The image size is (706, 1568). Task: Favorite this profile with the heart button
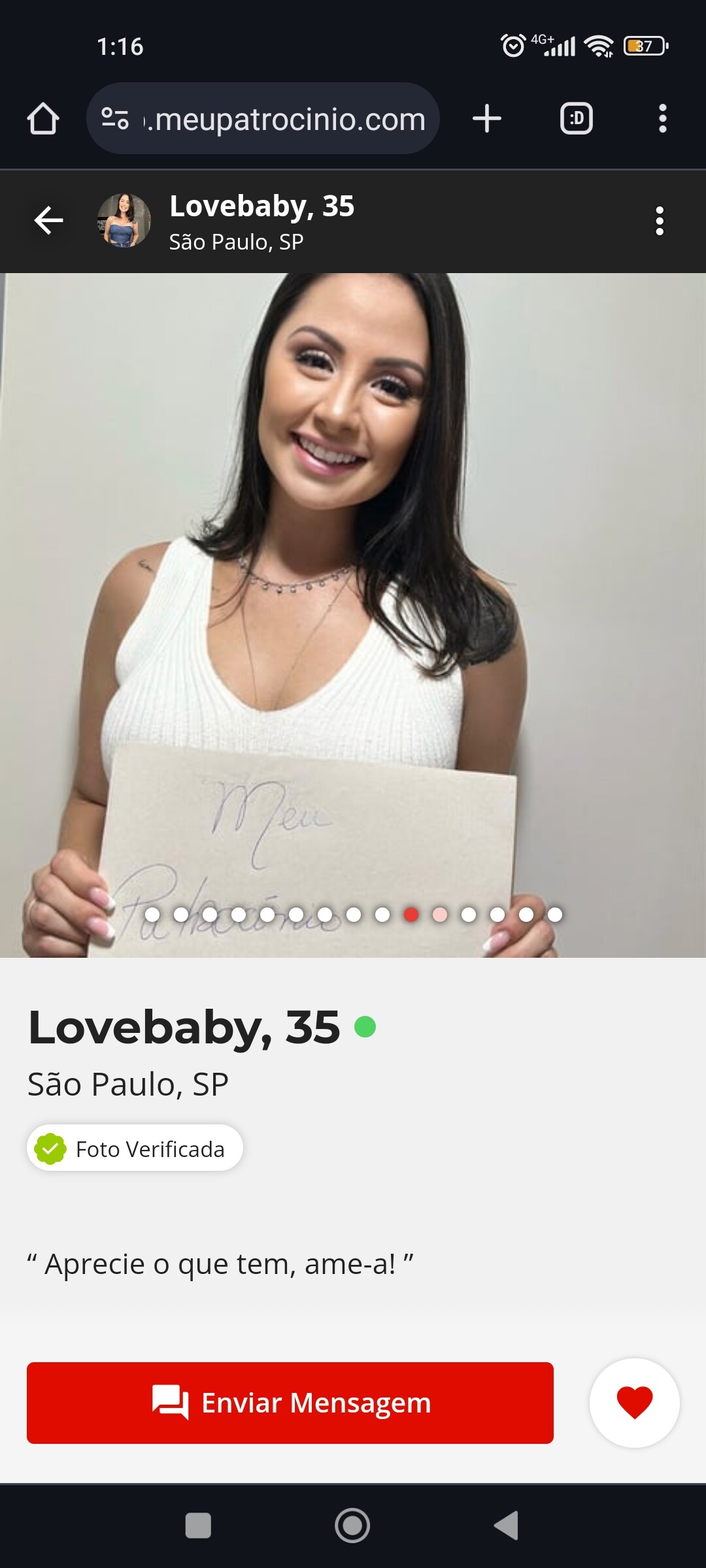634,1403
